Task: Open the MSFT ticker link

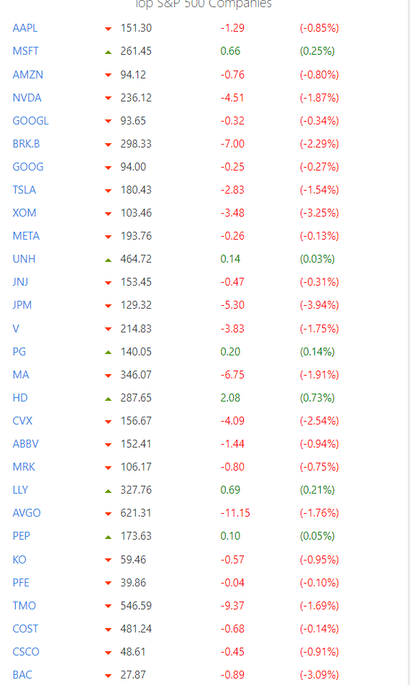Action: [x=25, y=51]
